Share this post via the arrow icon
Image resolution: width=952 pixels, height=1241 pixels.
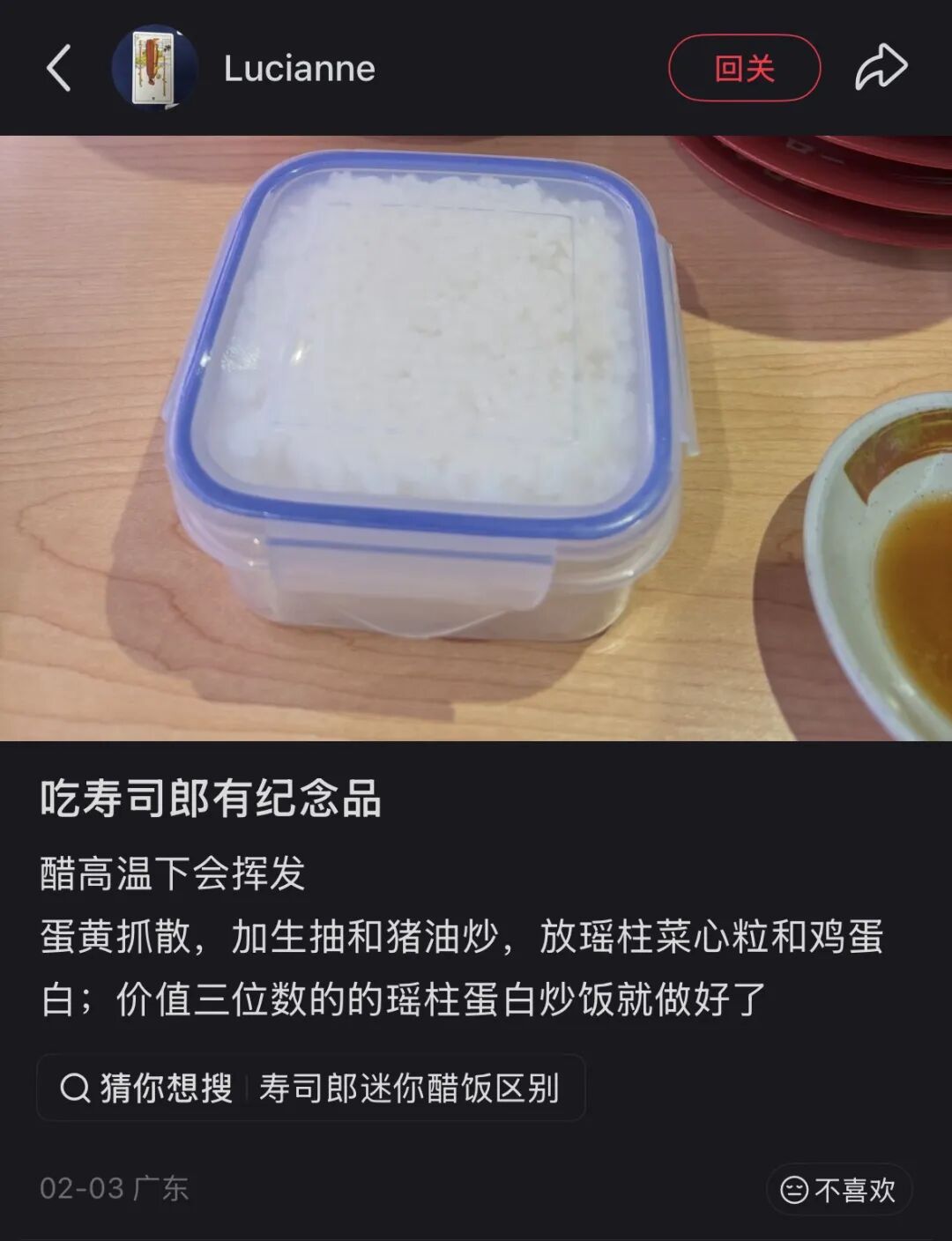tap(881, 68)
